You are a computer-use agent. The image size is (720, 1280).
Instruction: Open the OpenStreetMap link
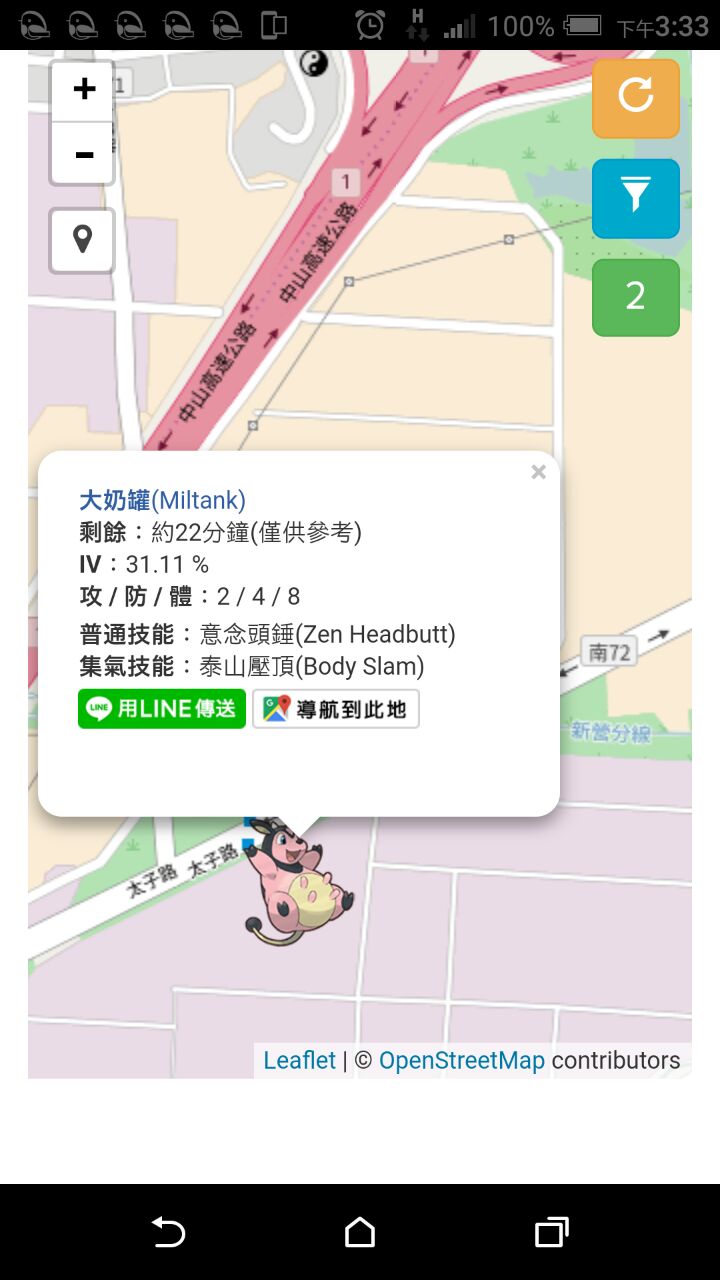[461, 1061]
